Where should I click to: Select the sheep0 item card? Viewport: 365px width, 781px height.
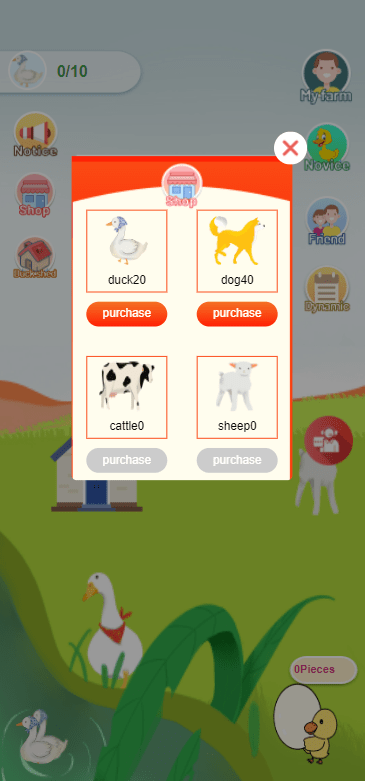click(x=237, y=397)
